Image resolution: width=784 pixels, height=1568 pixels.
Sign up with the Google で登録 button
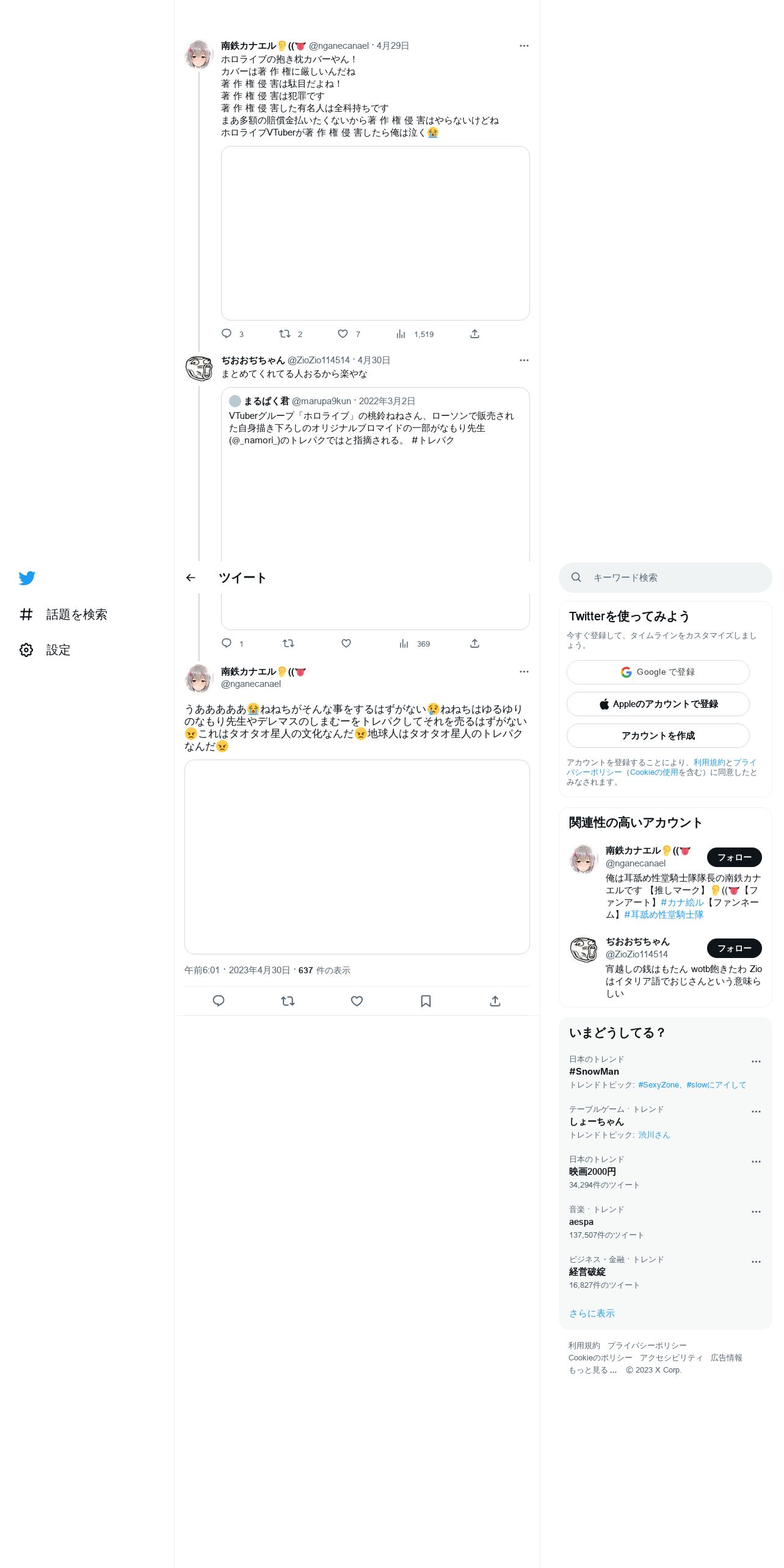(658, 672)
